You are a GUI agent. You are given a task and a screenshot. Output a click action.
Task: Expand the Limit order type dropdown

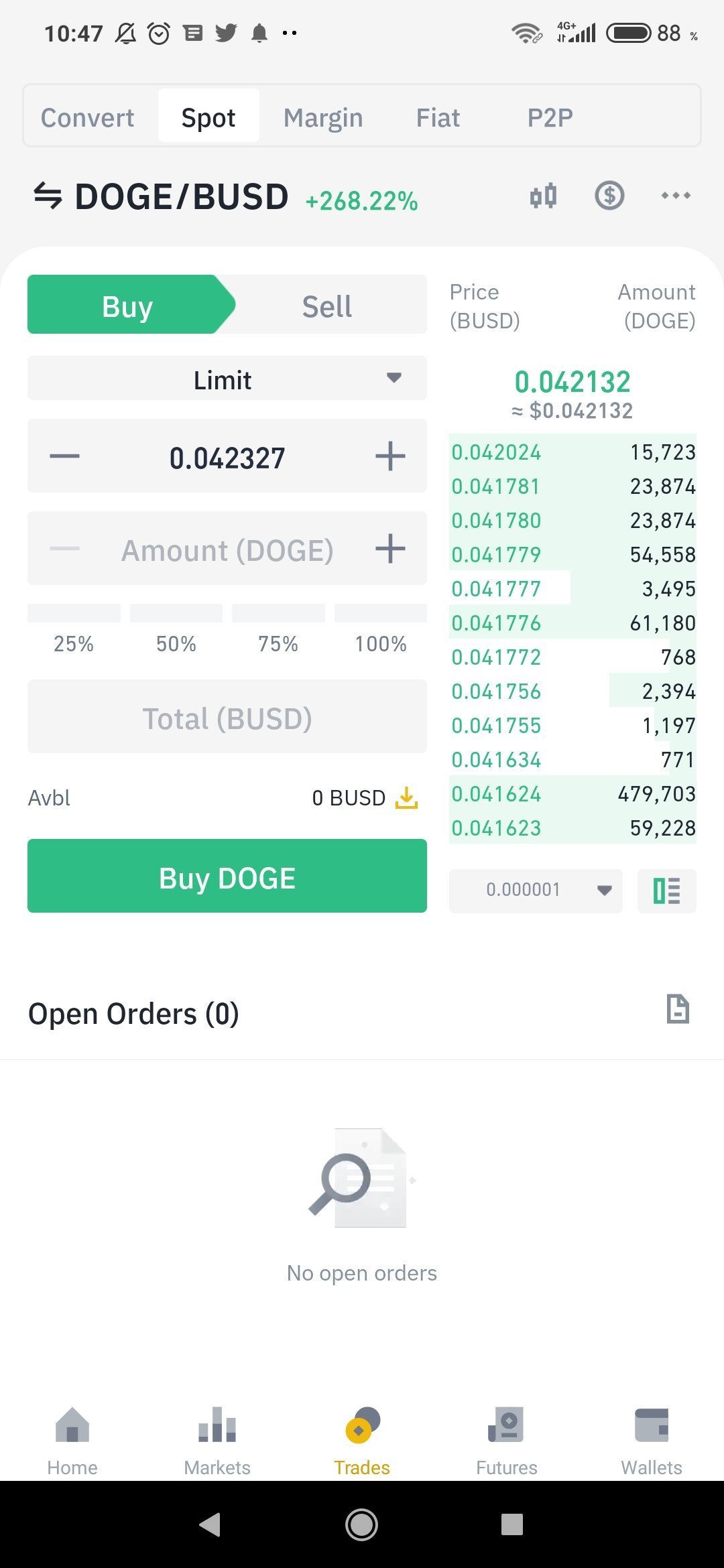pos(227,379)
